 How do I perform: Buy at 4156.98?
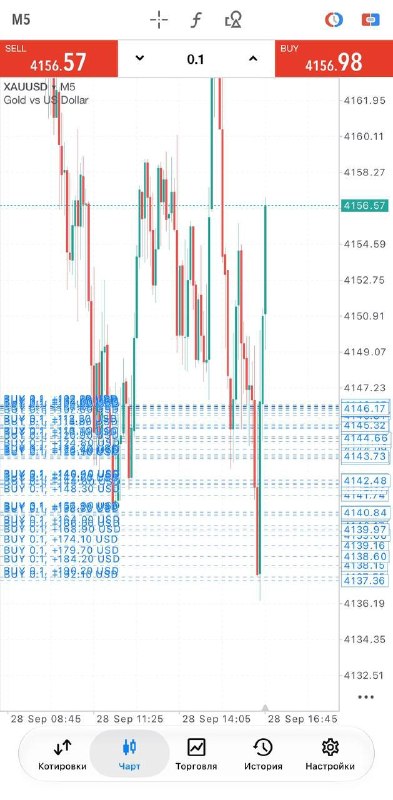[334, 59]
